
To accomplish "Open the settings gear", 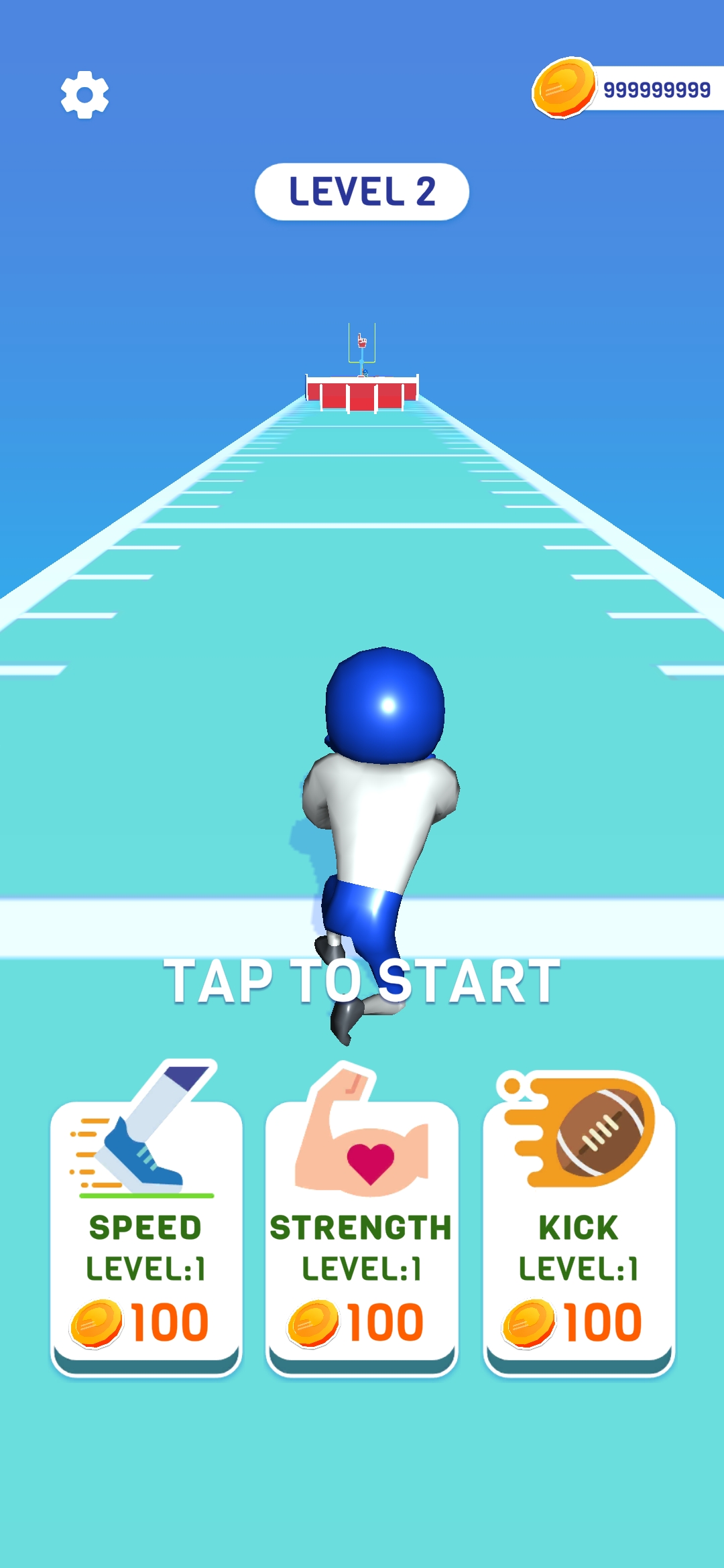I will tap(85, 94).
